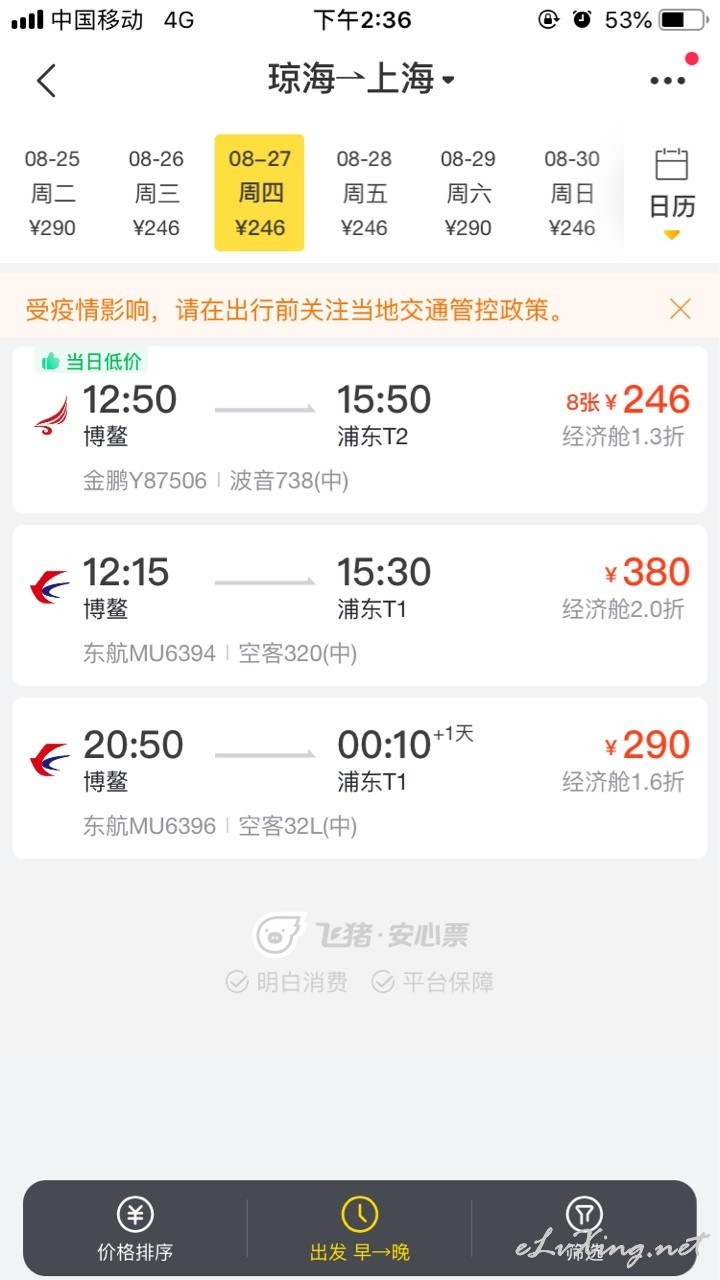
Task: Select the 08-28 周五 date
Action: [364, 193]
